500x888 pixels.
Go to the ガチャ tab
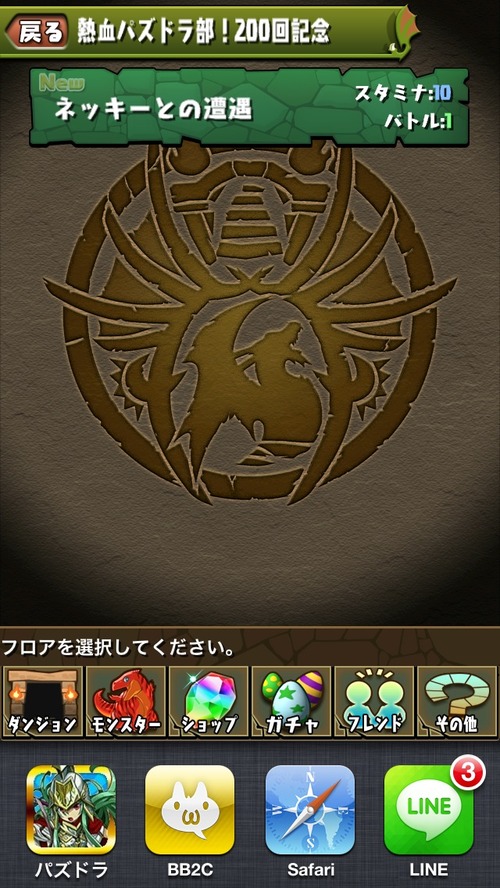point(291,701)
